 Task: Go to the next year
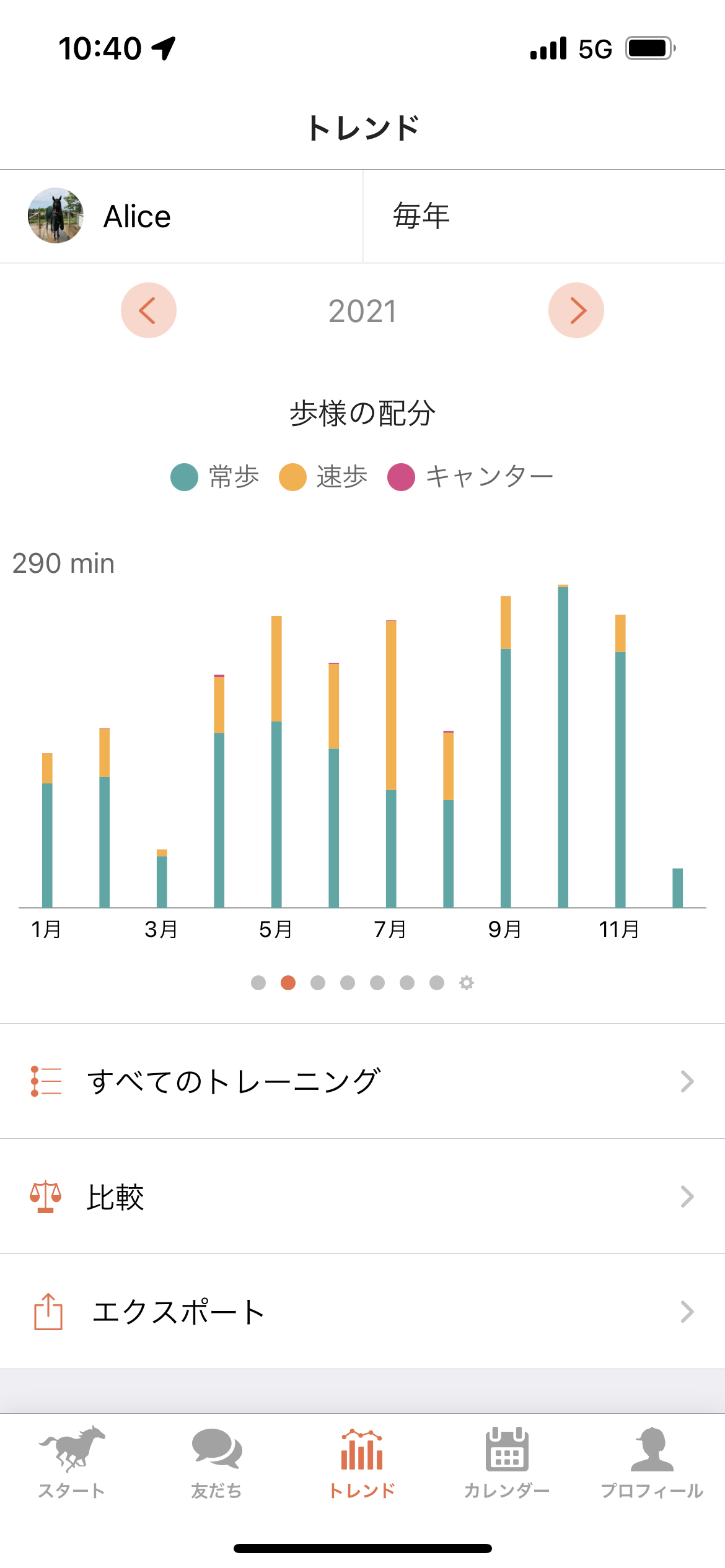coord(576,310)
